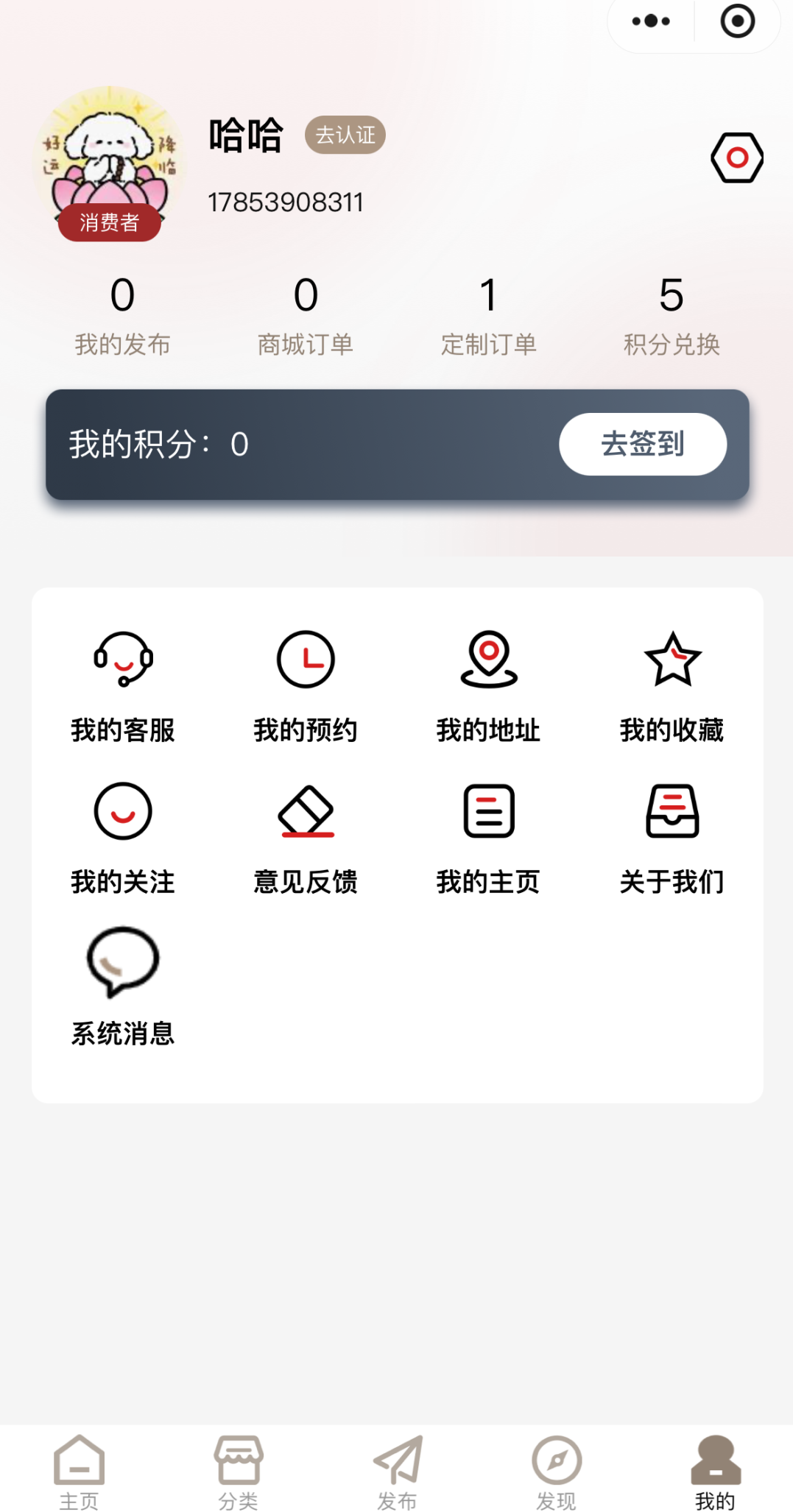Open 我的地址 address list
The height and width of the screenshot is (1512, 793).
pyautogui.click(x=488, y=686)
